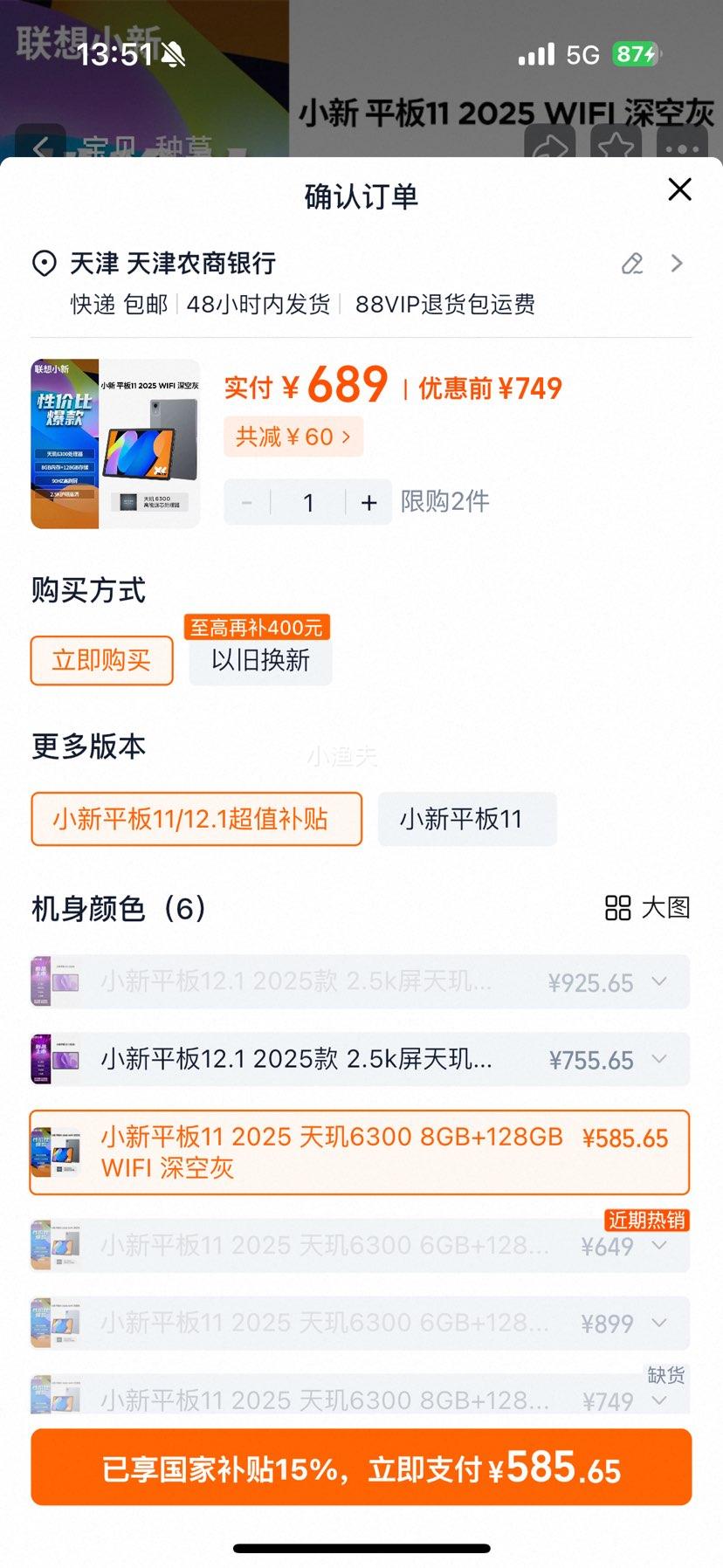Open the address detail chevron arrow
723x1568 pixels.
point(677,264)
